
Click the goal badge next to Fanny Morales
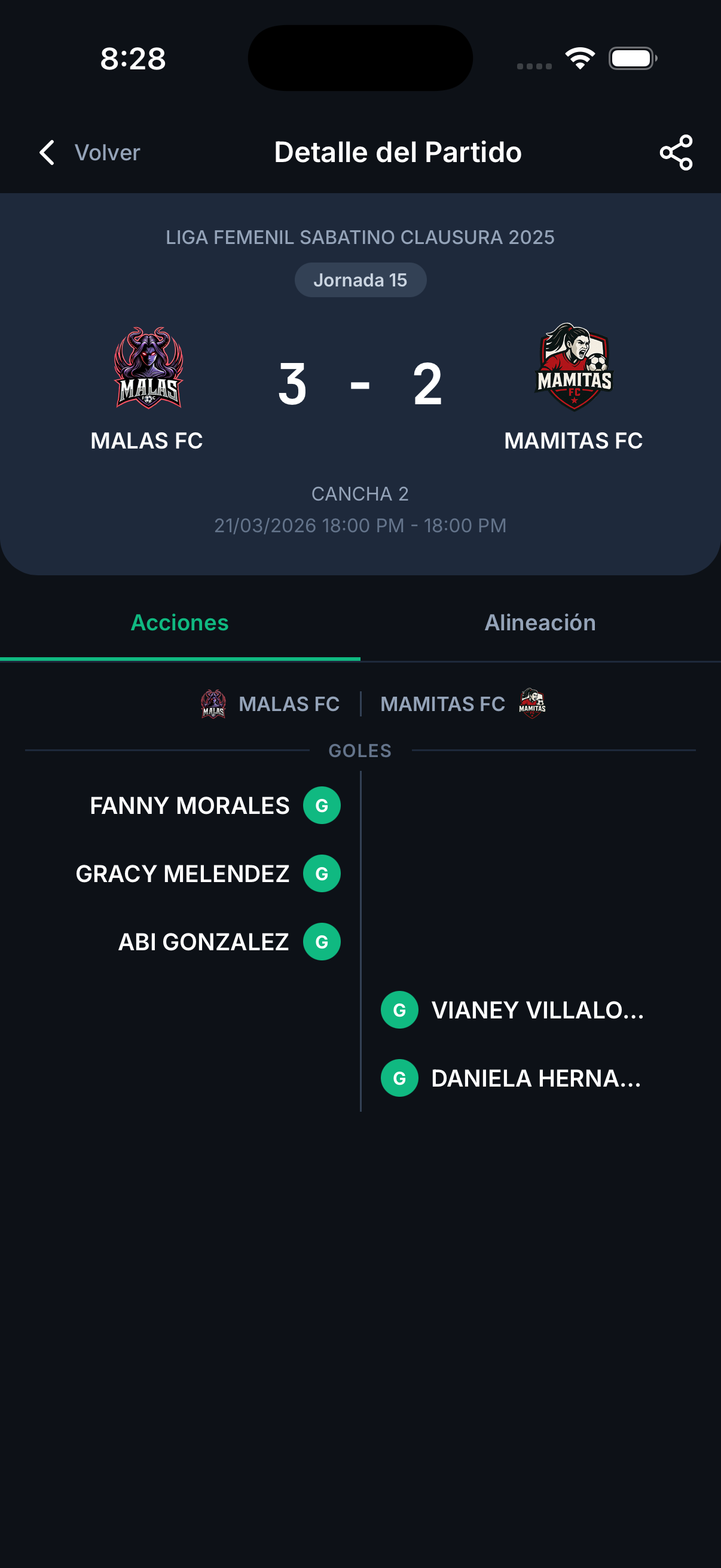[x=320, y=806]
